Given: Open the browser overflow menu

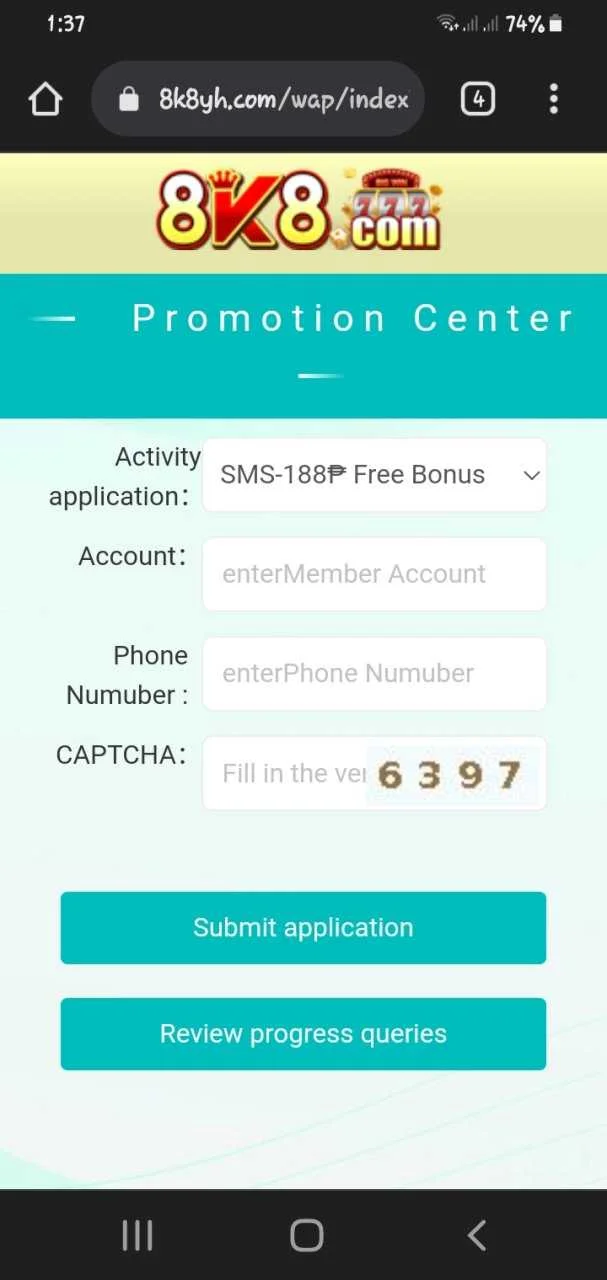Looking at the screenshot, I should 553,99.
